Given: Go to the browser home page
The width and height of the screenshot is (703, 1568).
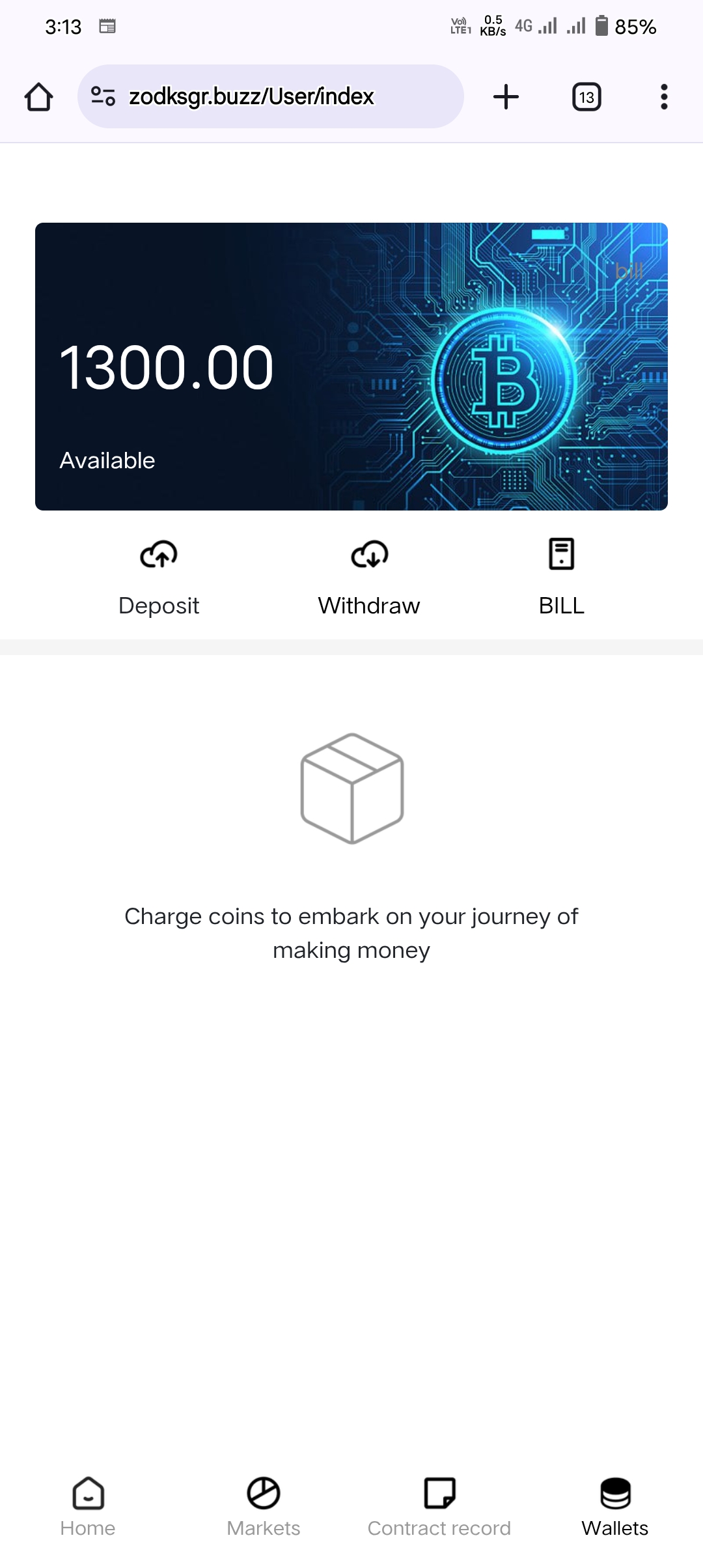Looking at the screenshot, I should [38, 97].
